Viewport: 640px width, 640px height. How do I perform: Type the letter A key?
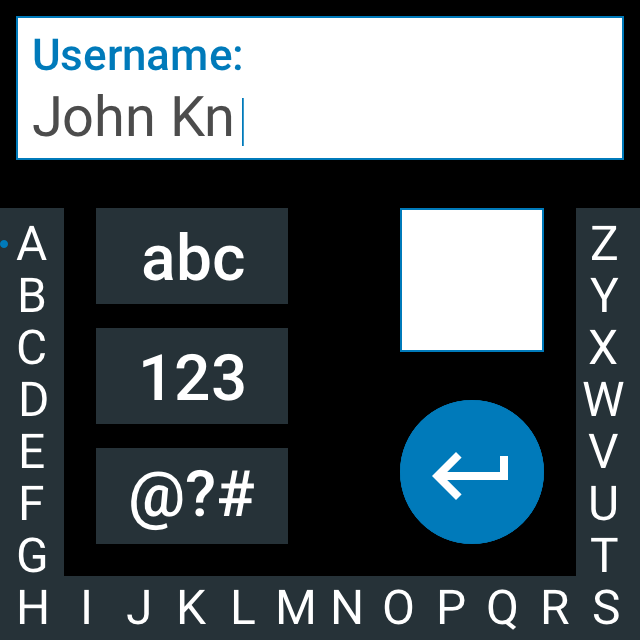click(32, 244)
